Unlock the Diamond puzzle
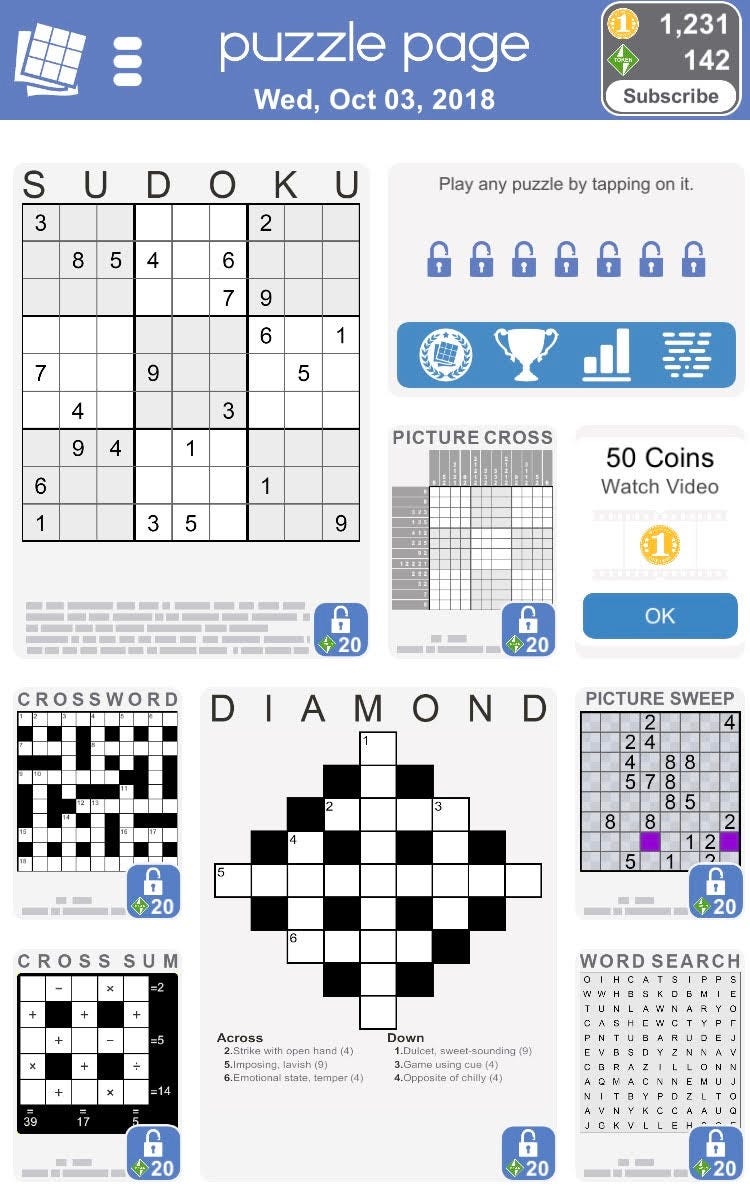The width and height of the screenshot is (750, 1196). pyautogui.click(x=527, y=1152)
